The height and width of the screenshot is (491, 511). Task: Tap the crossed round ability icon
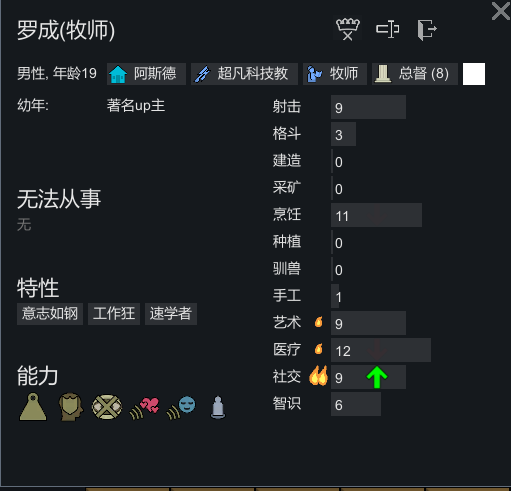pos(107,407)
